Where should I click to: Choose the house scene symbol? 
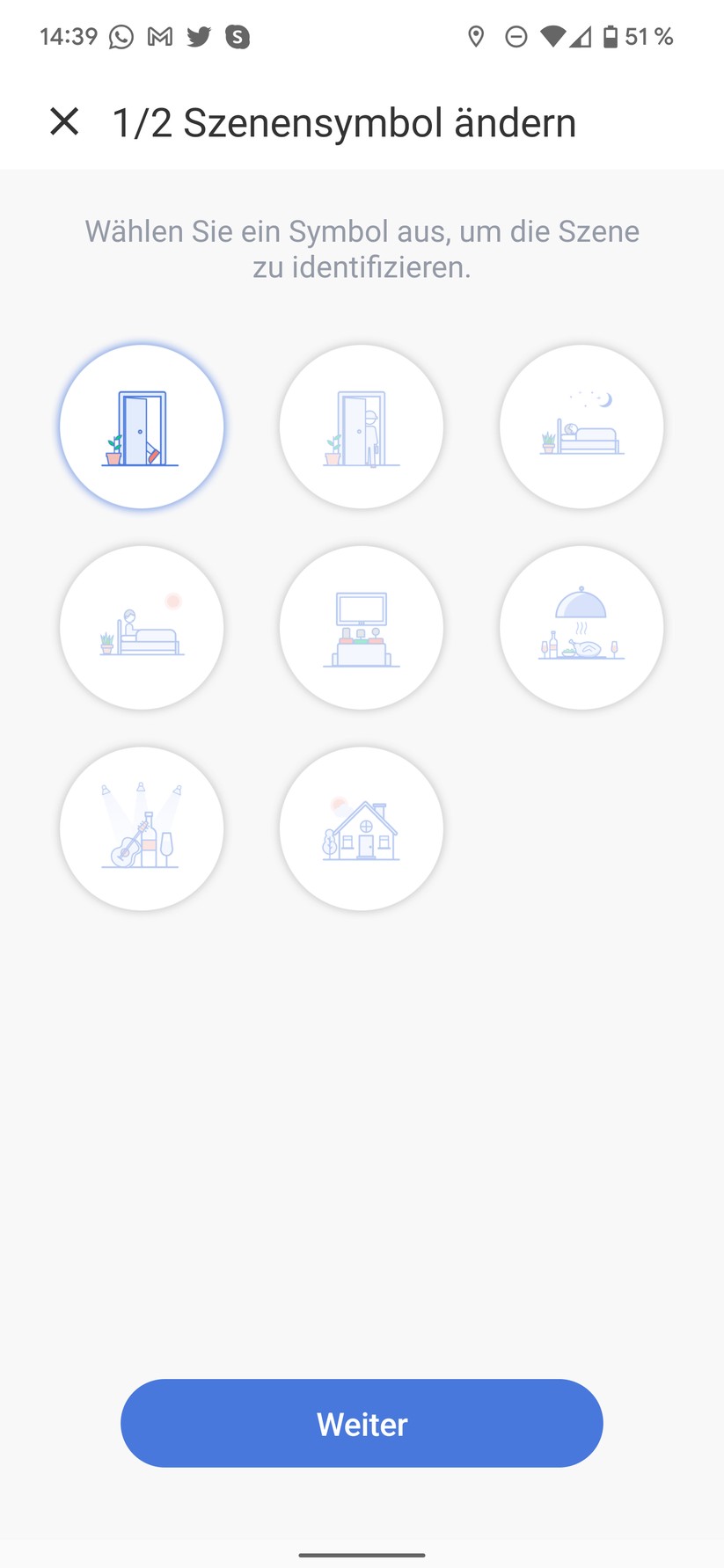[362, 828]
